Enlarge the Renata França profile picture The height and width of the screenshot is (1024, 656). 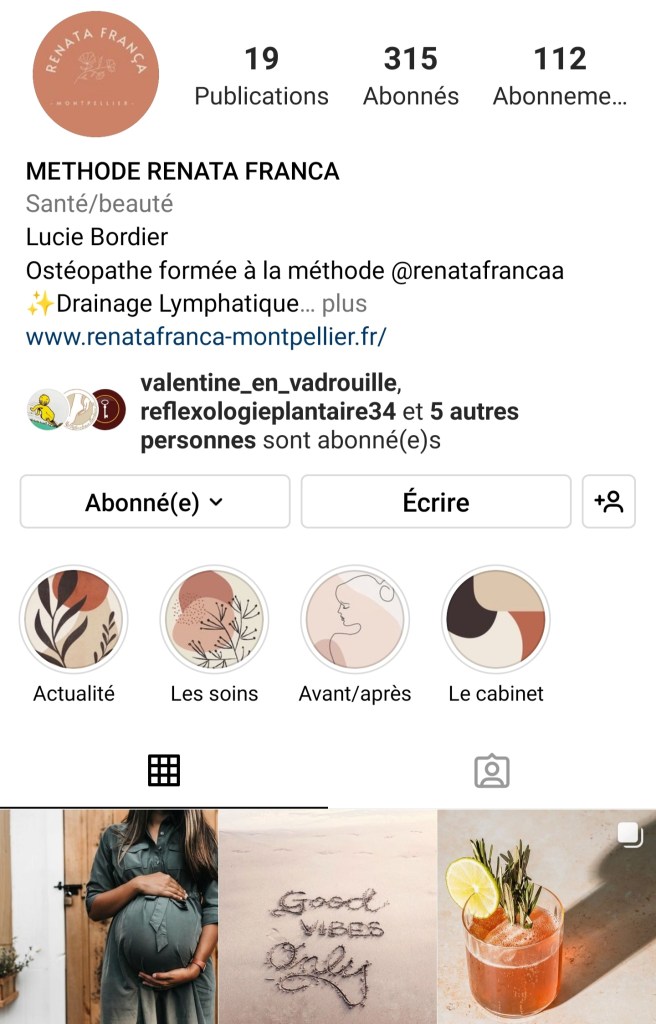96,75
